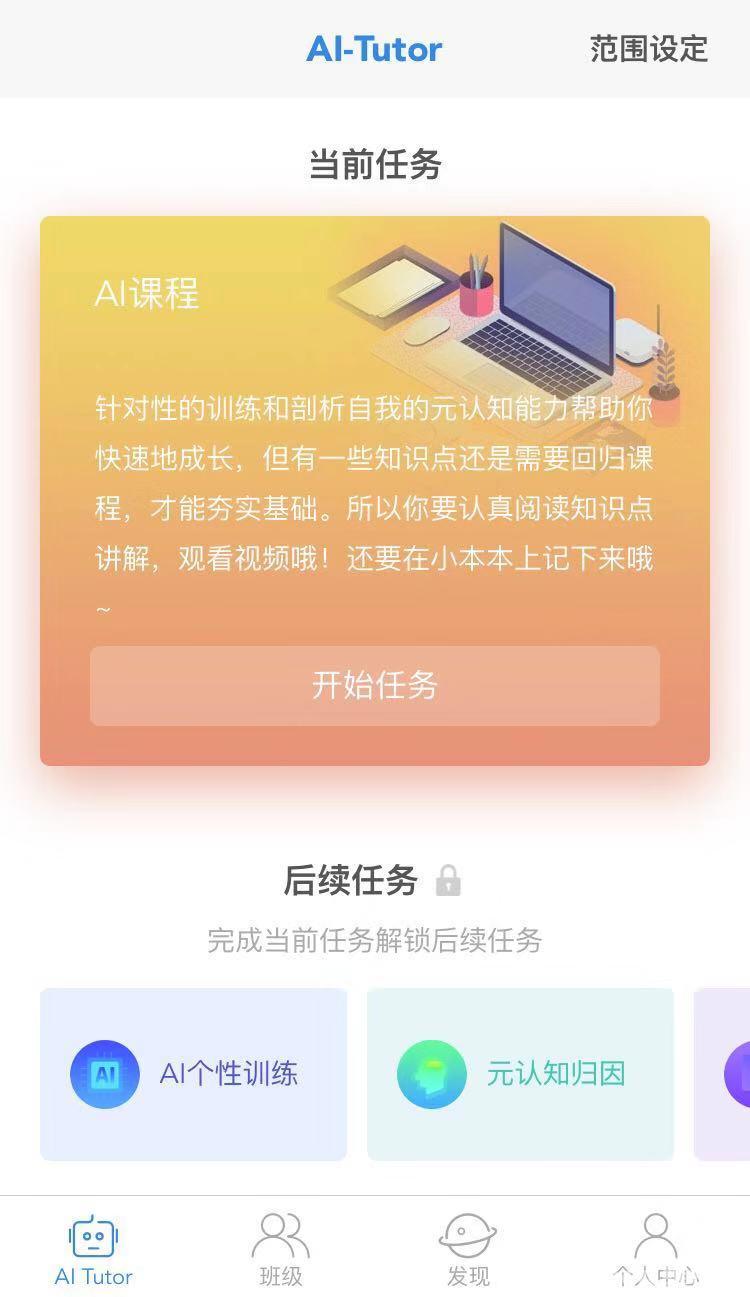This screenshot has width=750, height=1297.
Task: Go to the 发现 tab
Action: click(468, 1250)
